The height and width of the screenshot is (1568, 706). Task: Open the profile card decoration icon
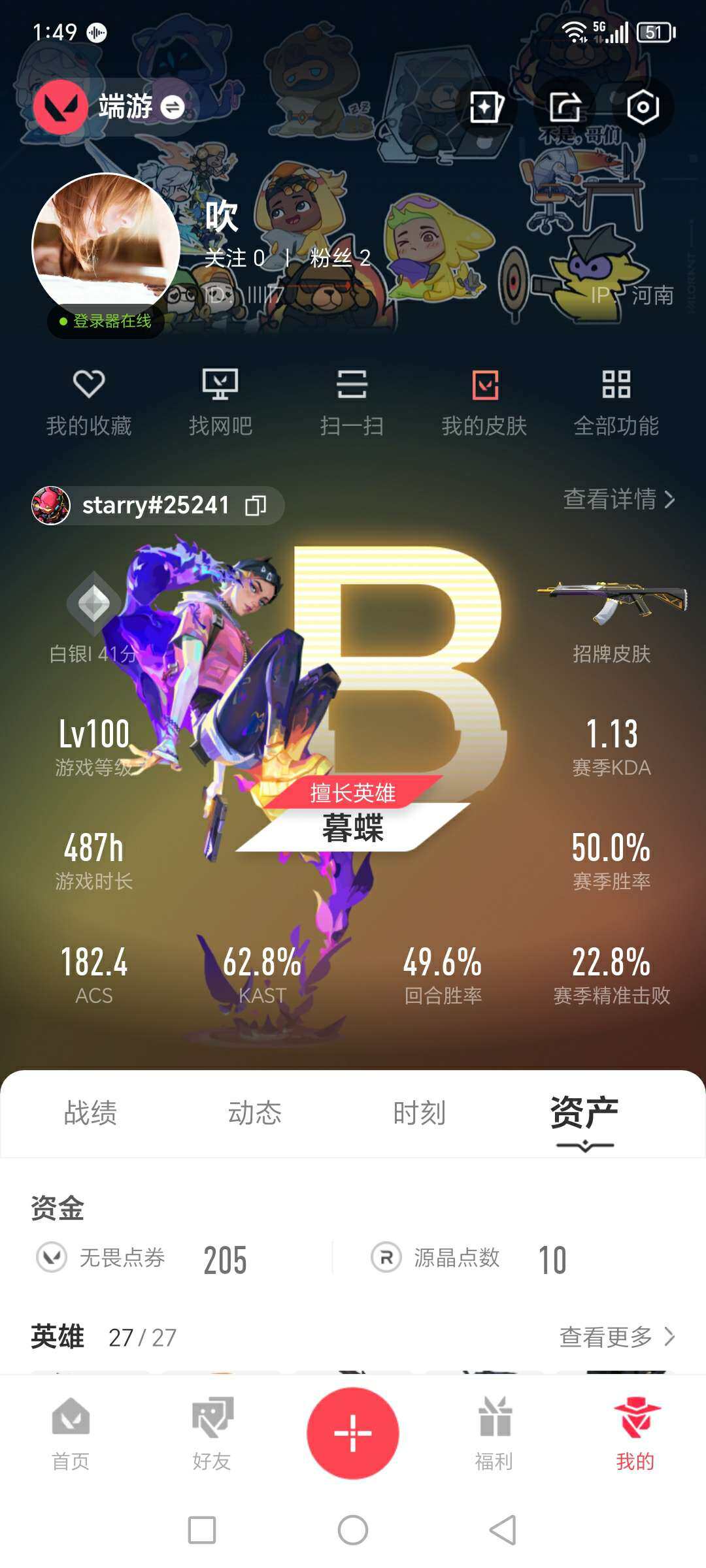coord(486,107)
